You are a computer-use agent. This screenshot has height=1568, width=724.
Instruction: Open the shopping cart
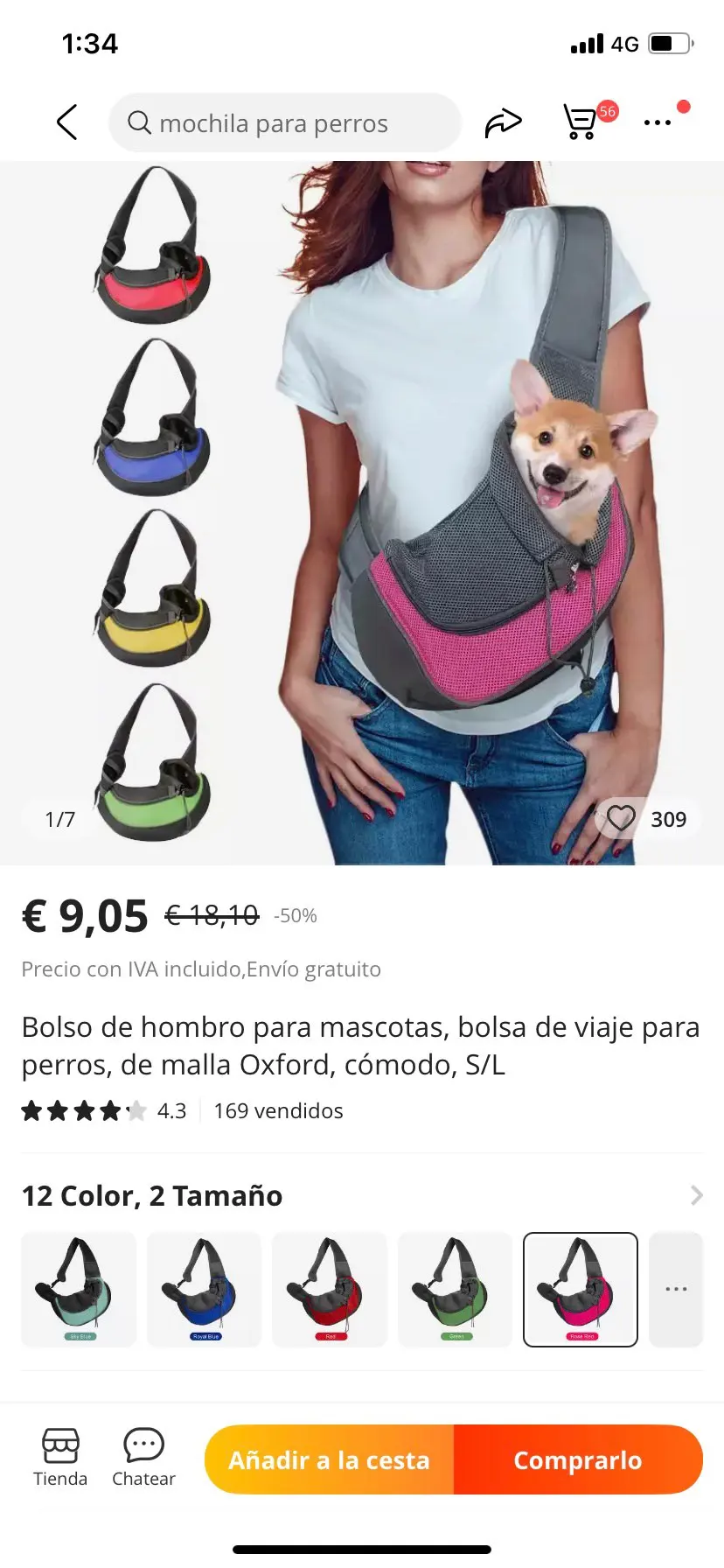580,122
